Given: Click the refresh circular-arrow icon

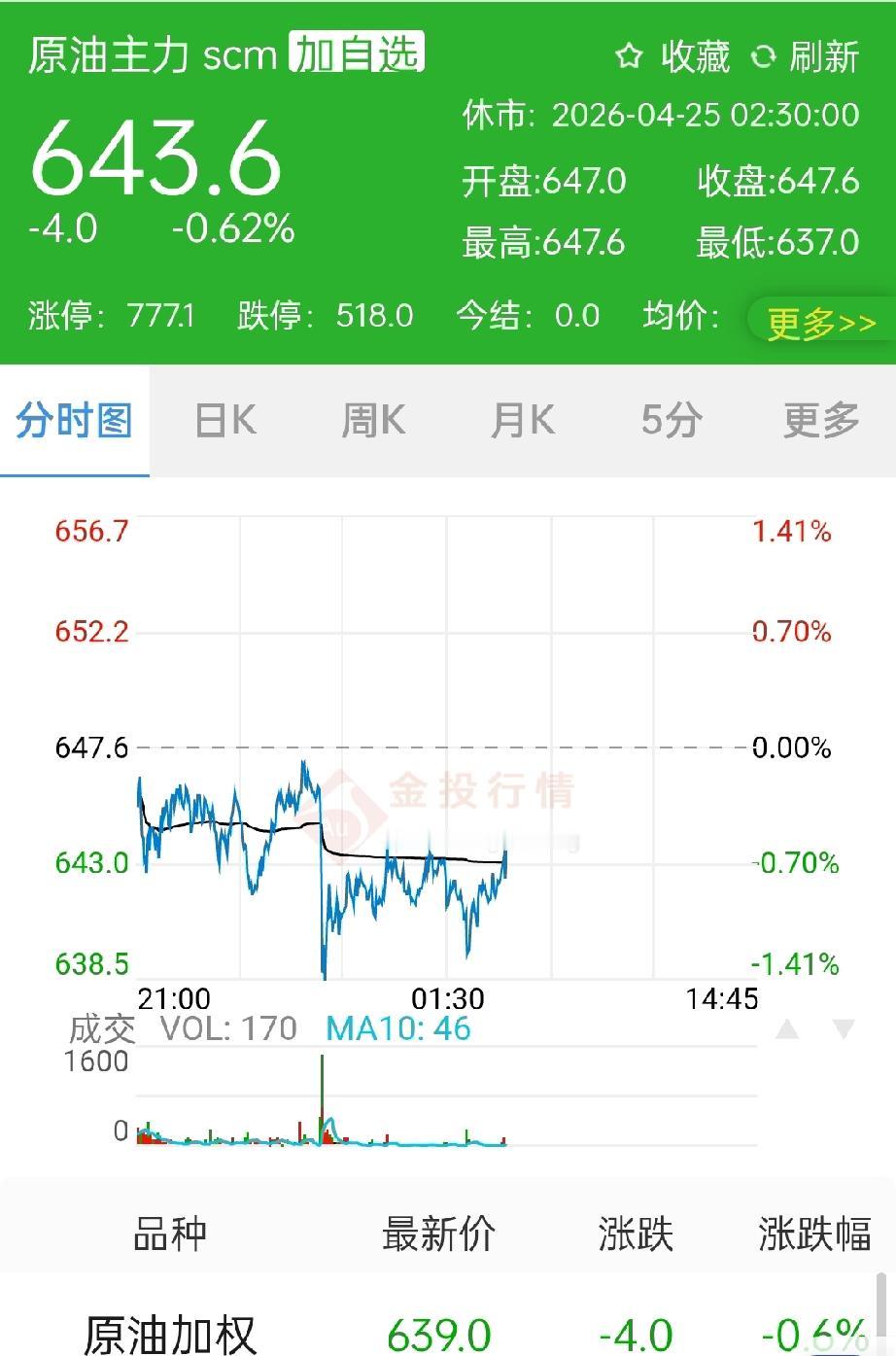Looking at the screenshot, I should pos(765,57).
